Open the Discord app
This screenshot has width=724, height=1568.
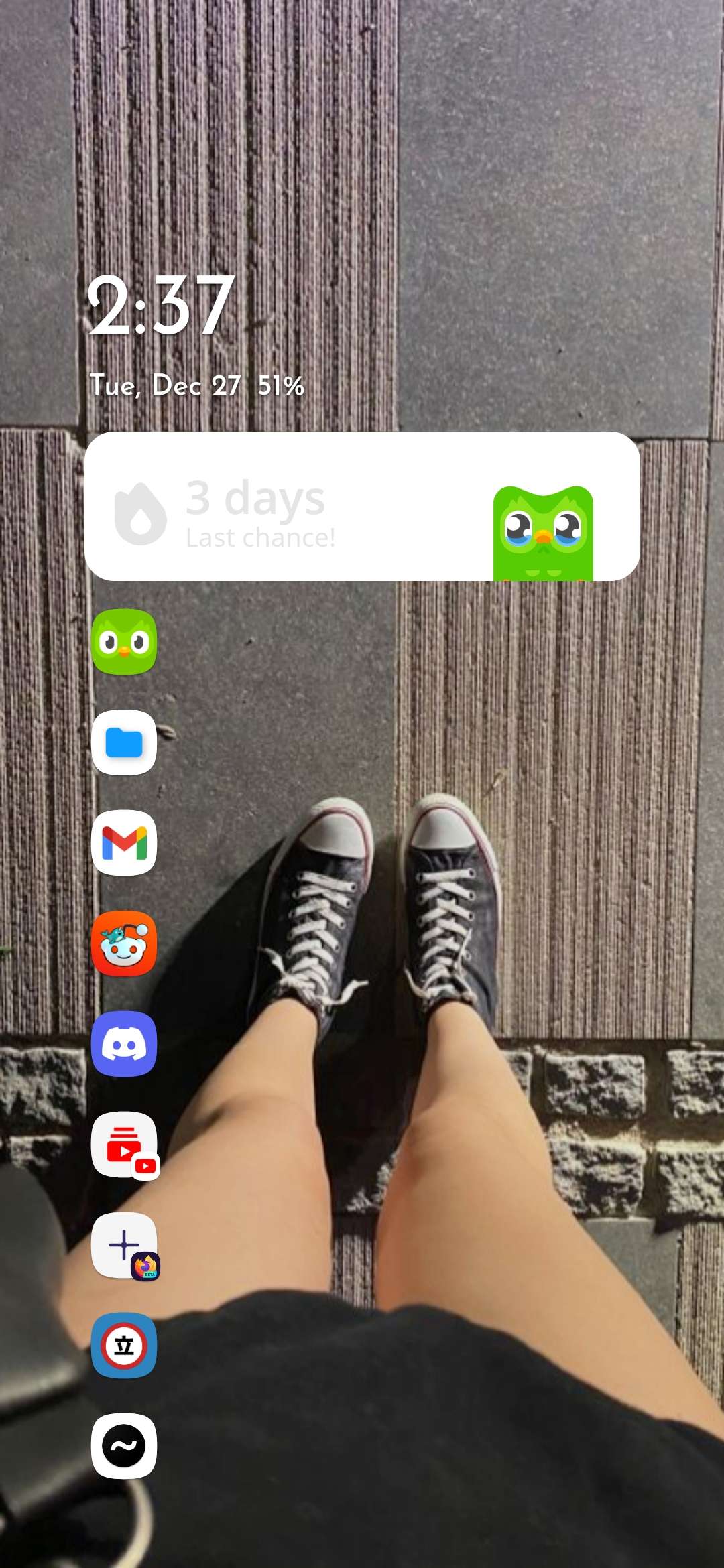click(x=124, y=1044)
